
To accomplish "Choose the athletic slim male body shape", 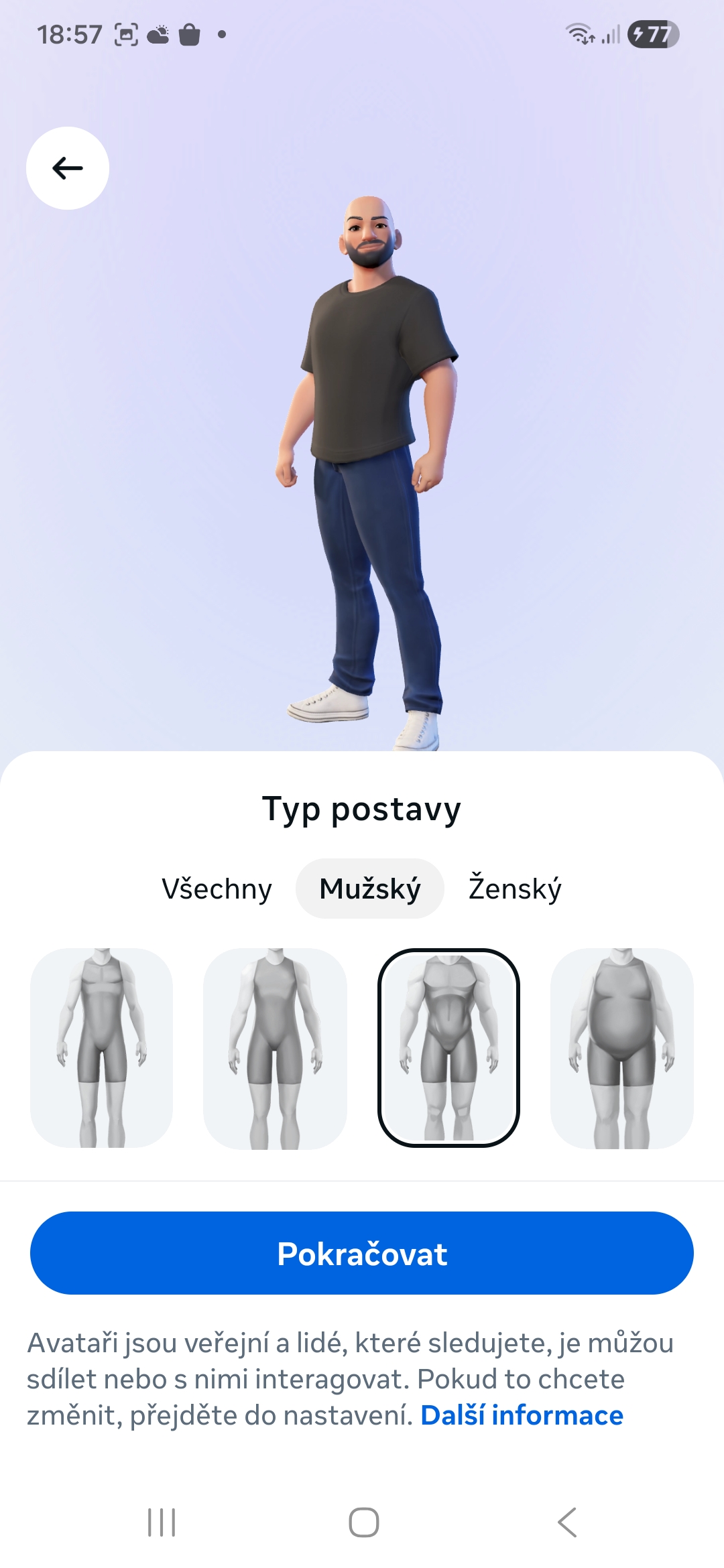I will pyautogui.click(x=102, y=1048).
